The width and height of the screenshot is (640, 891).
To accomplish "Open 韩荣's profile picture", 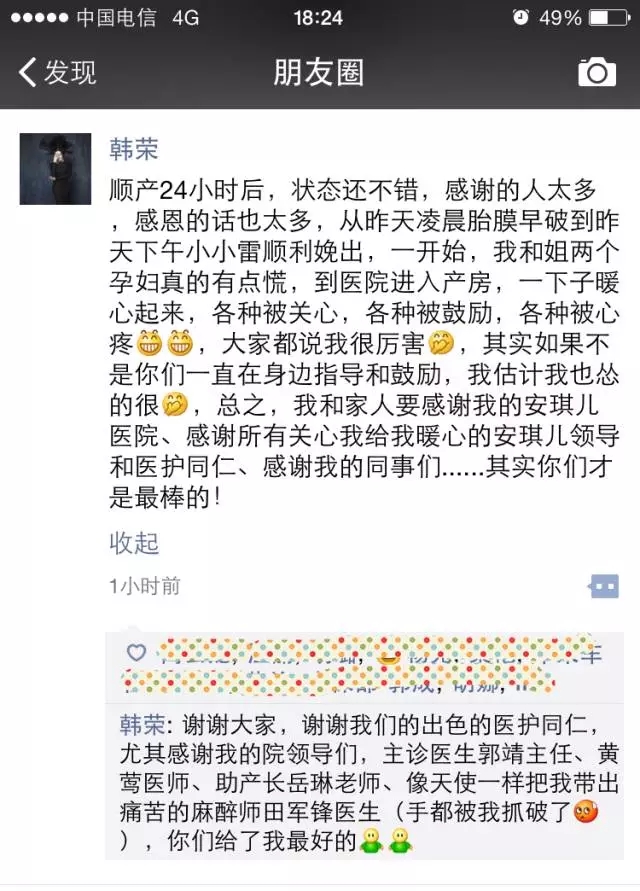I will pos(56,168).
